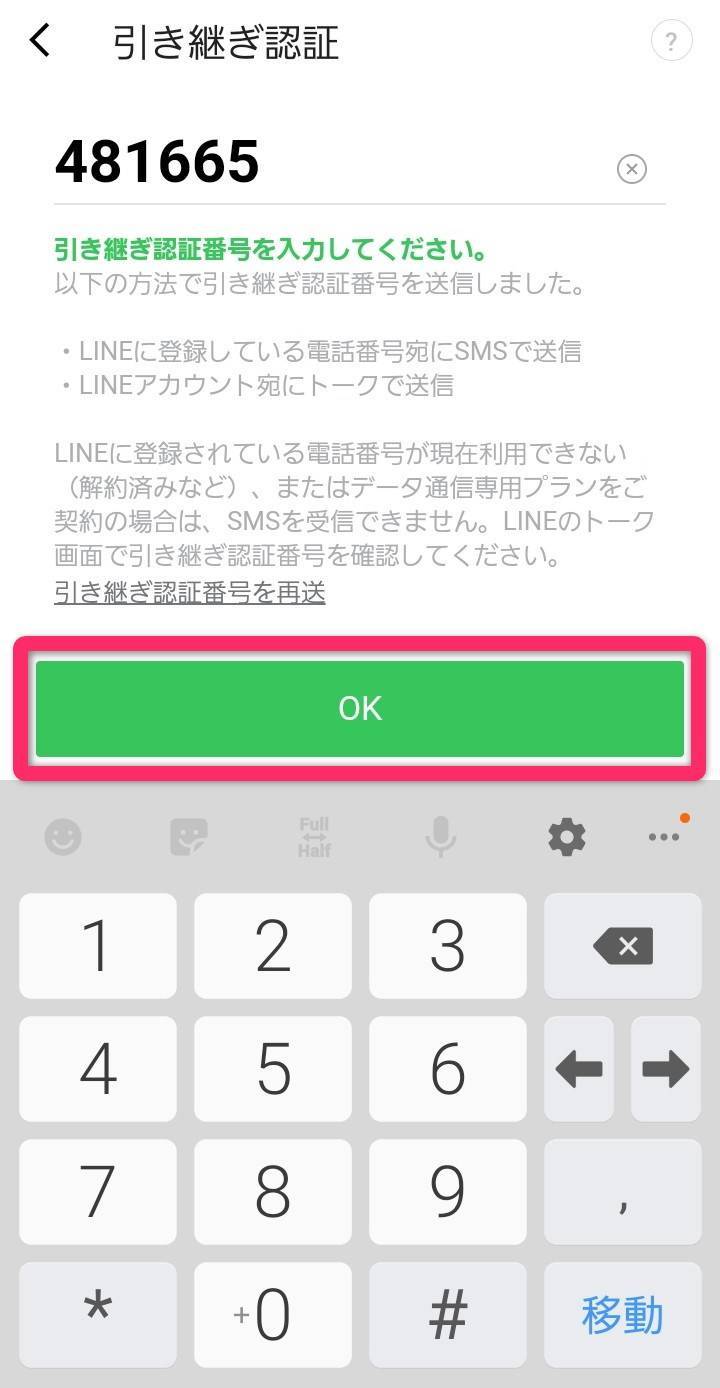Tap the microphone voice input icon
This screenshot has width=720, height=1388.
(x=440, y=836)
